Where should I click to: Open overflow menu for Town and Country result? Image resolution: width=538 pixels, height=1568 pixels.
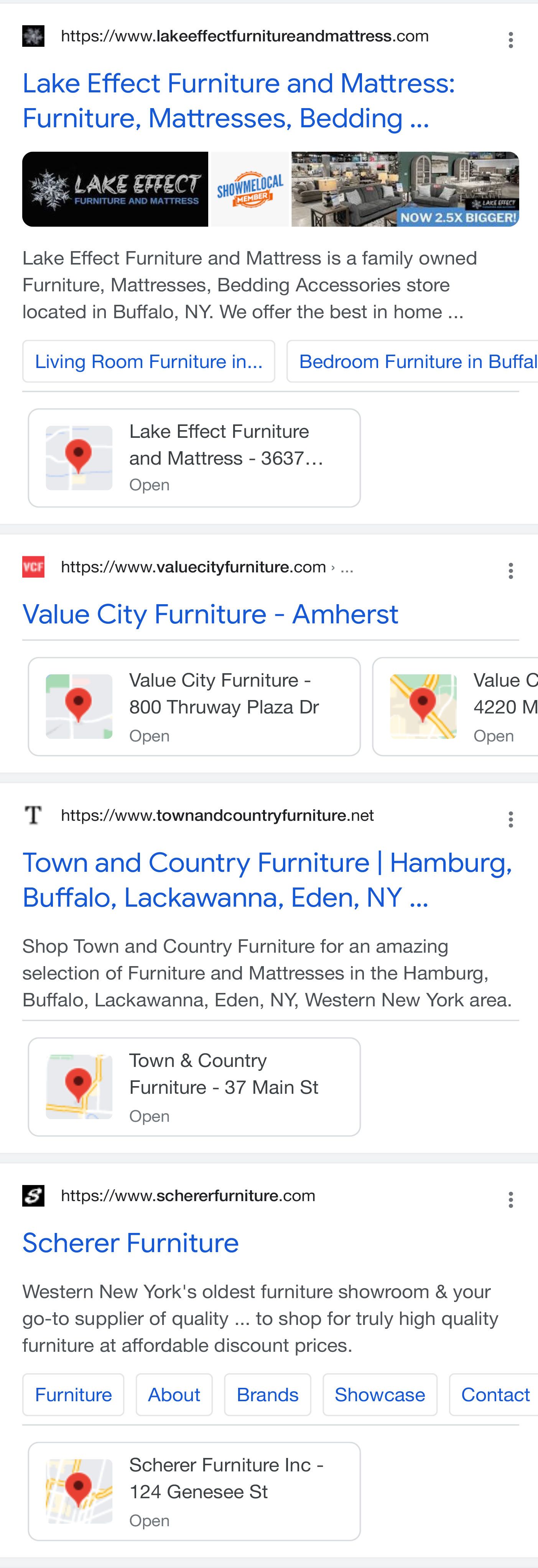tap(511, 819)
